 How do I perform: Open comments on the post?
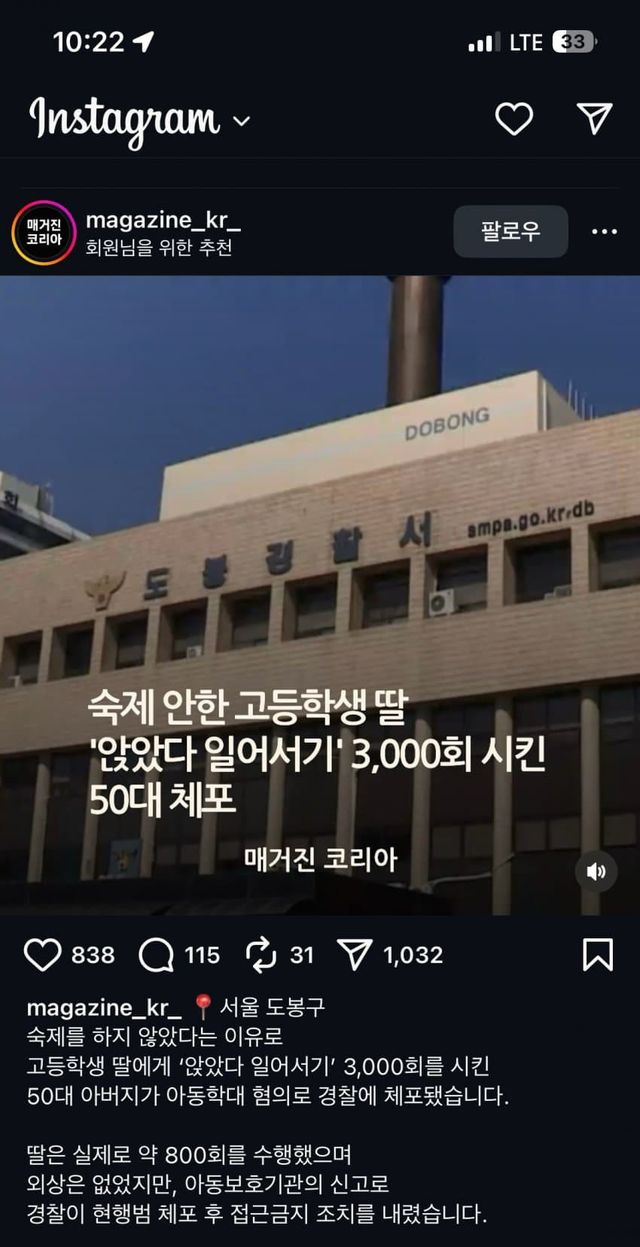[x=156, y=955]
